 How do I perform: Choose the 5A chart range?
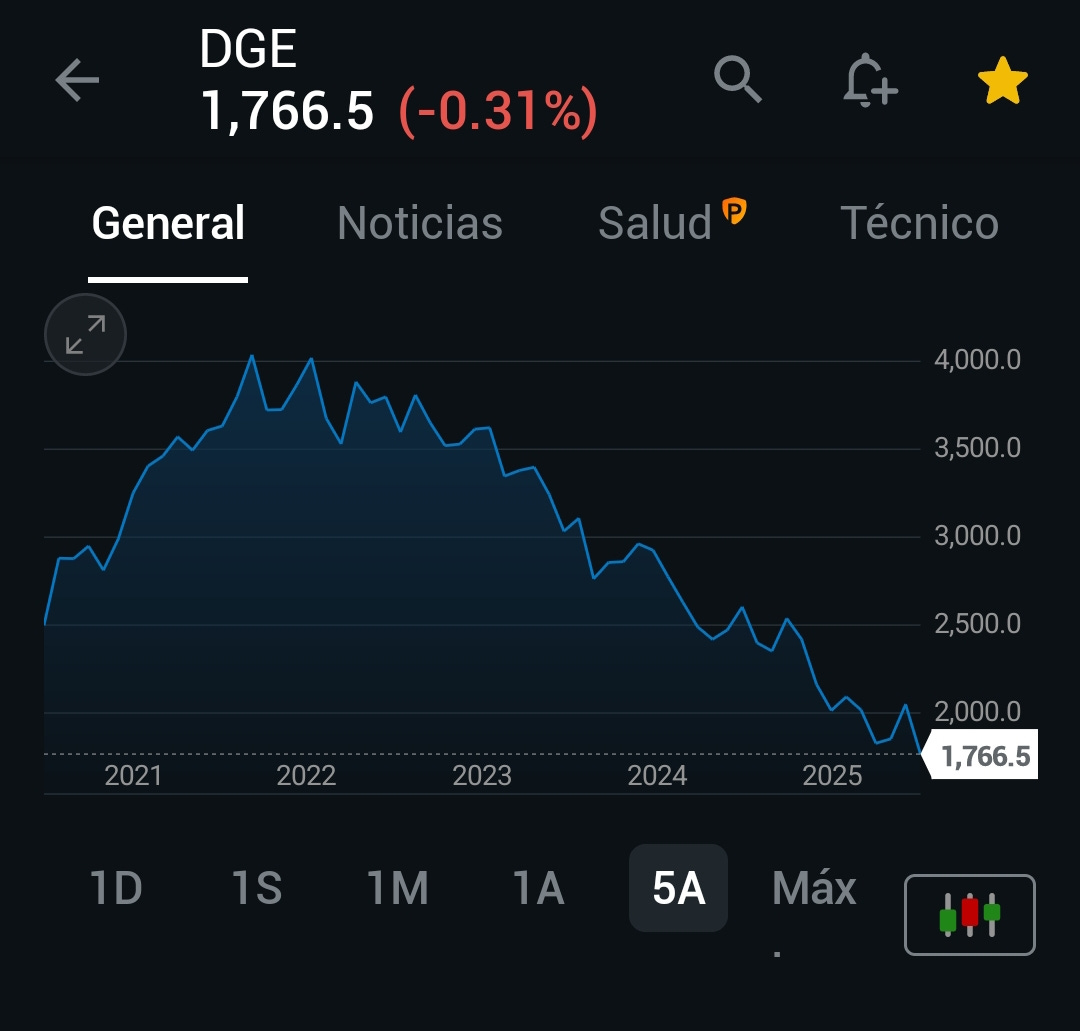pyautogui.click(x=678, y=888)
